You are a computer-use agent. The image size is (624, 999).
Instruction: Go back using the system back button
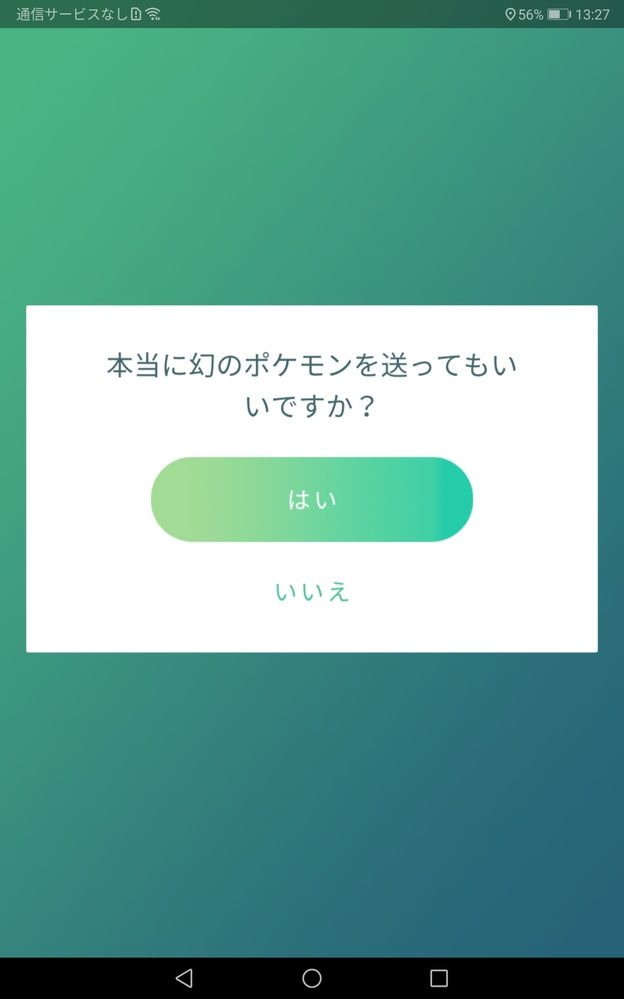pyautogui.click(x=184, y=978)
